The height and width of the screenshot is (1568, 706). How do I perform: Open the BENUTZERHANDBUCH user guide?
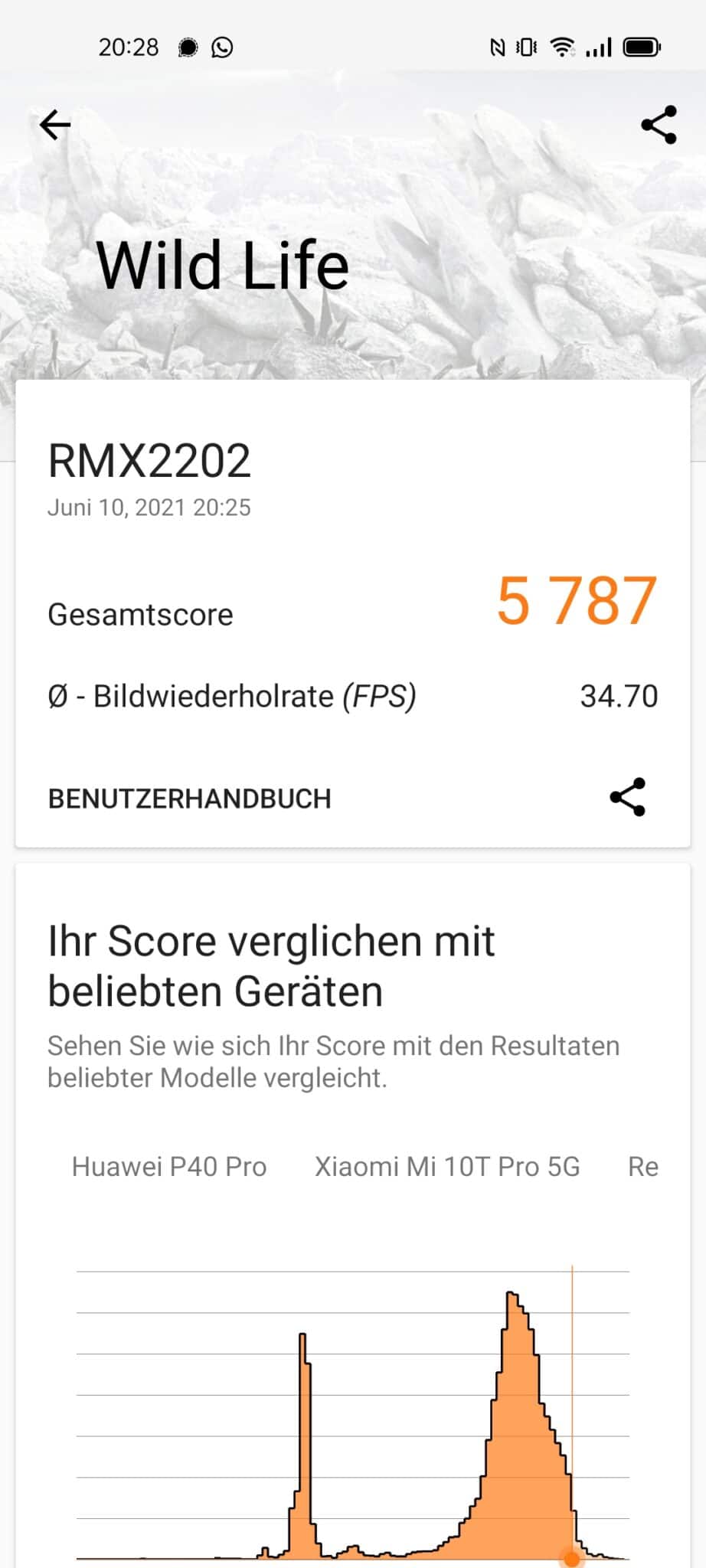coord(189,799)
